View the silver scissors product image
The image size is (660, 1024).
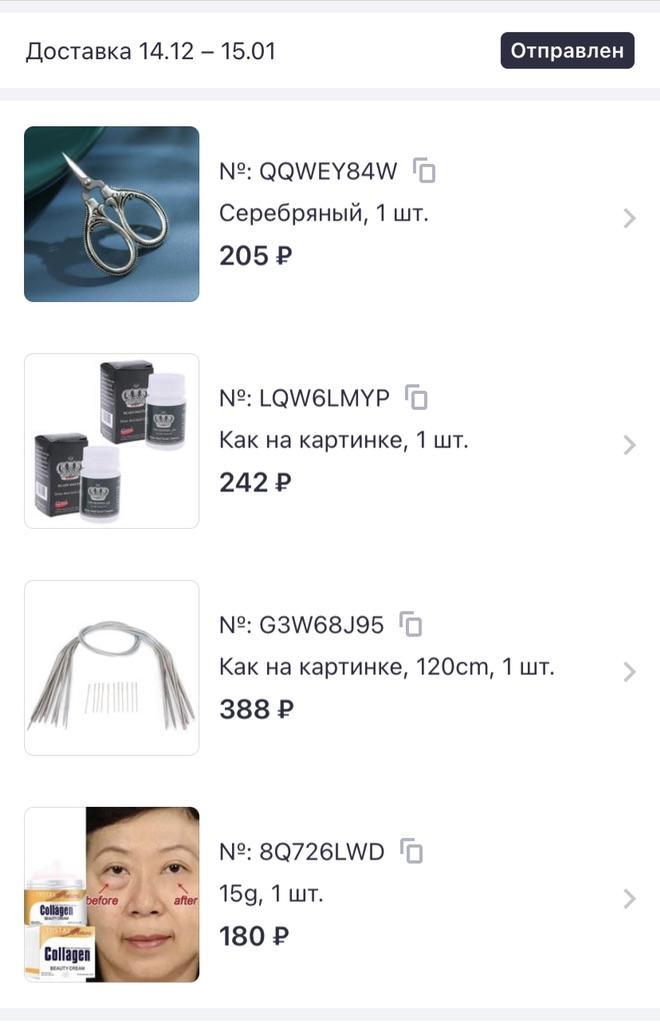pyautogui.click(x=112, y=214)
